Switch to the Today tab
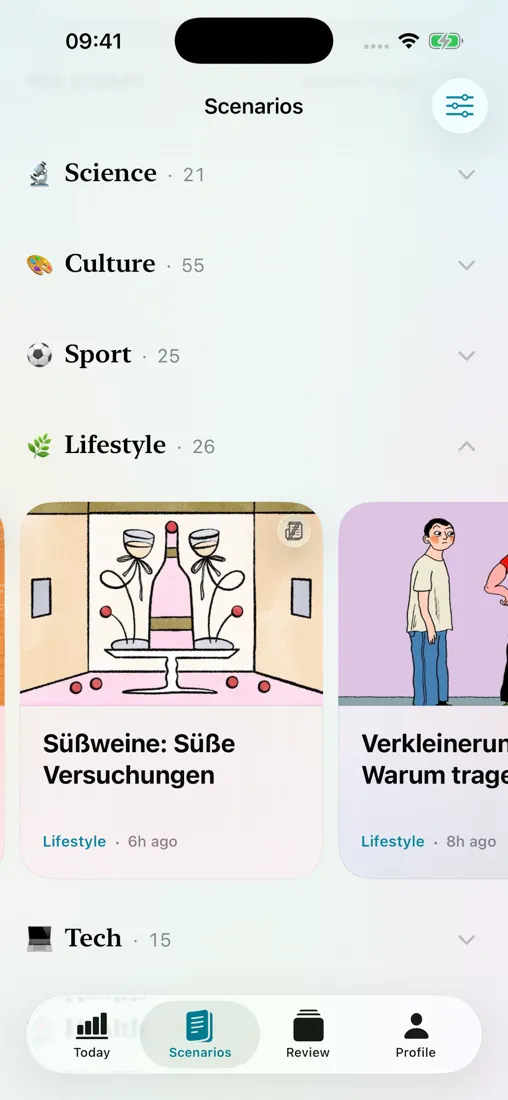The height and width of the screenshot is (1100, 508). (92, 1035)
